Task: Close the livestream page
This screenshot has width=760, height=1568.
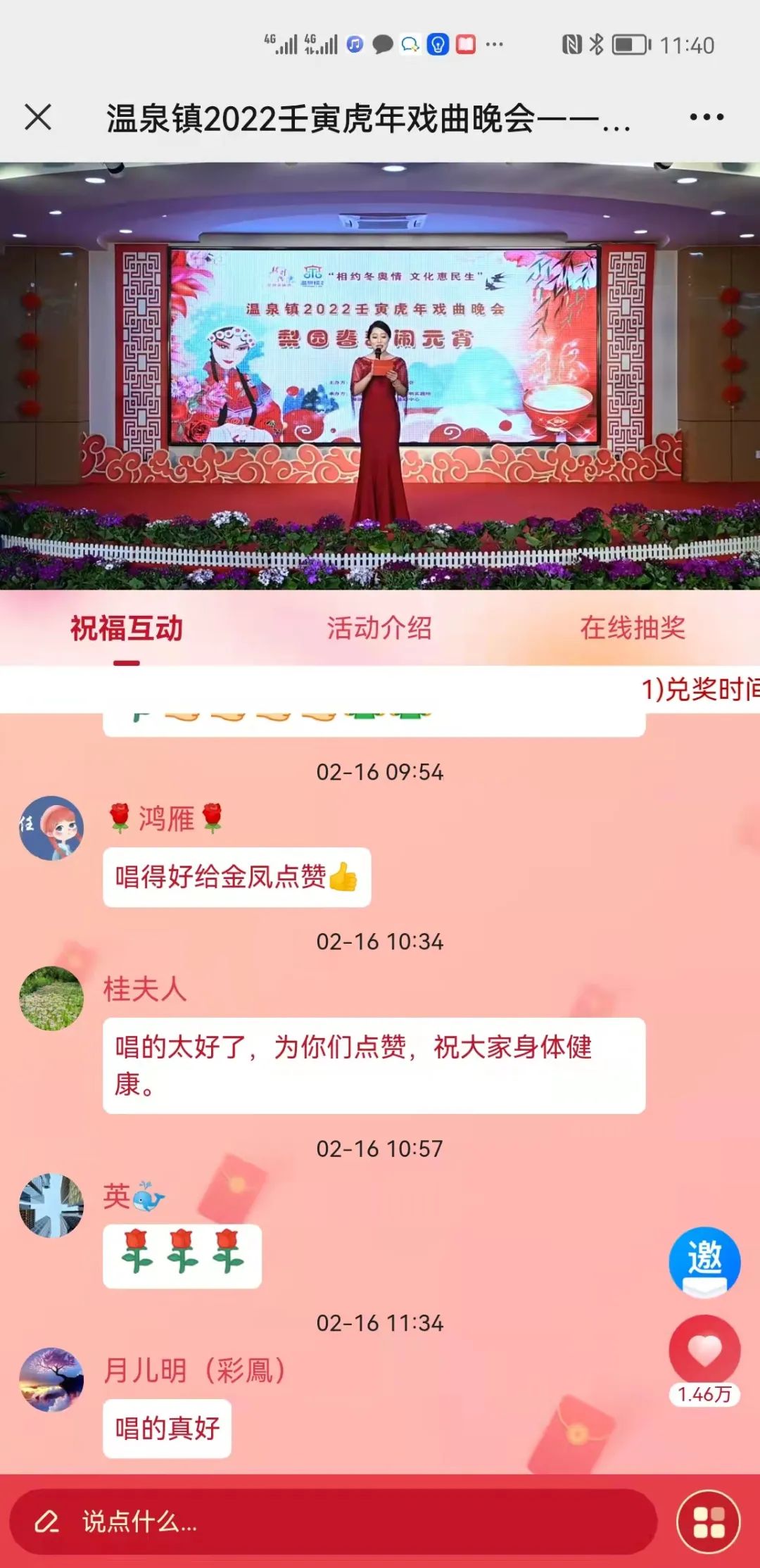Action: point(38,117)
